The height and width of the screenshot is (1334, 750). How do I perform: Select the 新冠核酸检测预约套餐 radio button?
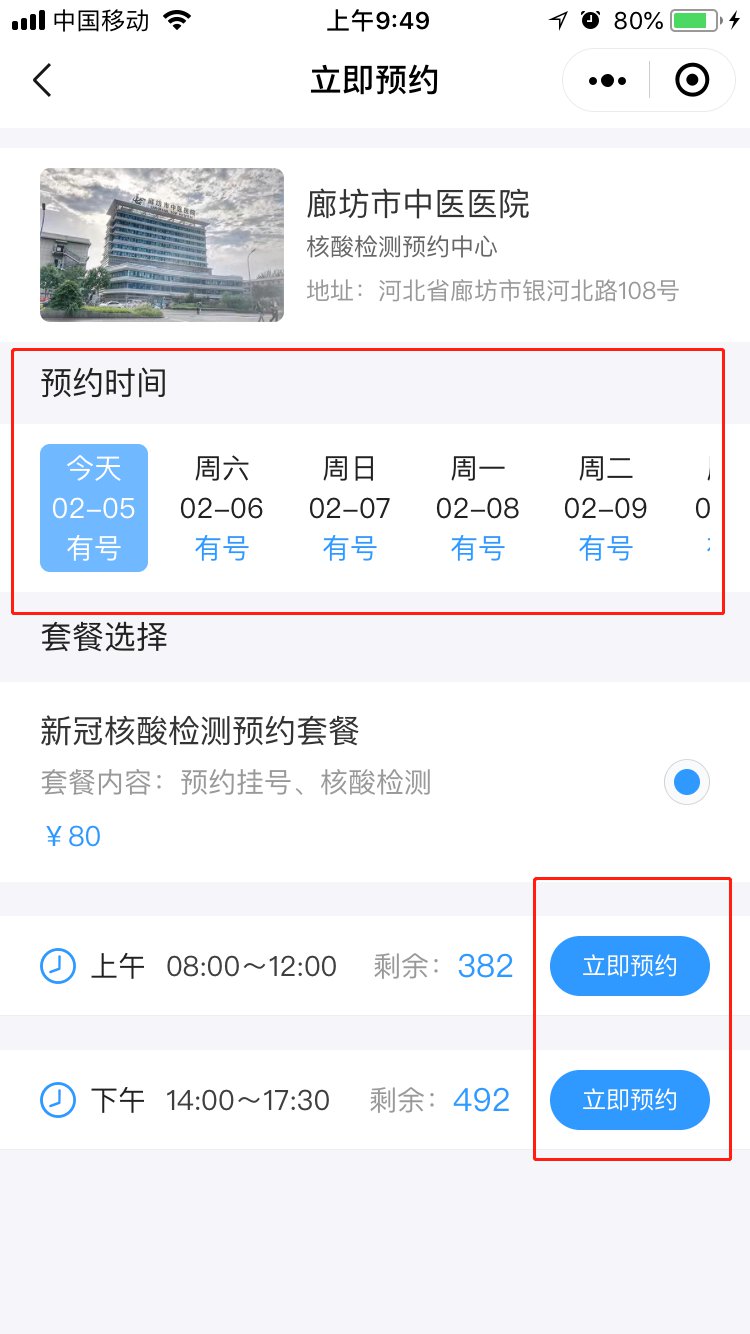point(687,783)
